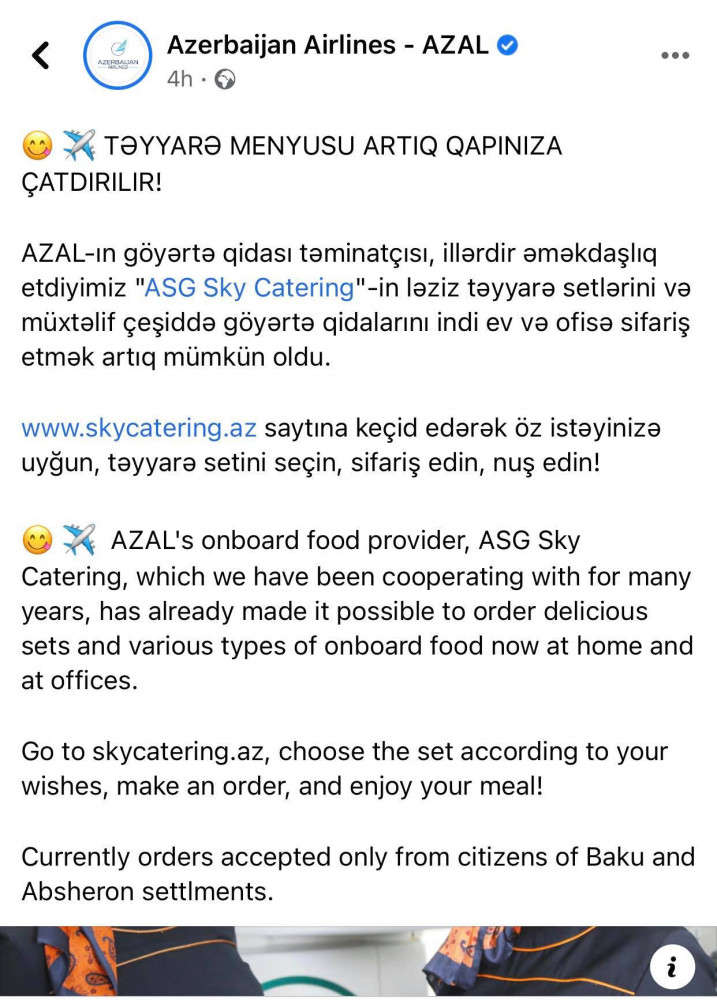717x1000 pixels.
Task: Open the ASG Sky Catering tagged link
Action: coord(250,289)
